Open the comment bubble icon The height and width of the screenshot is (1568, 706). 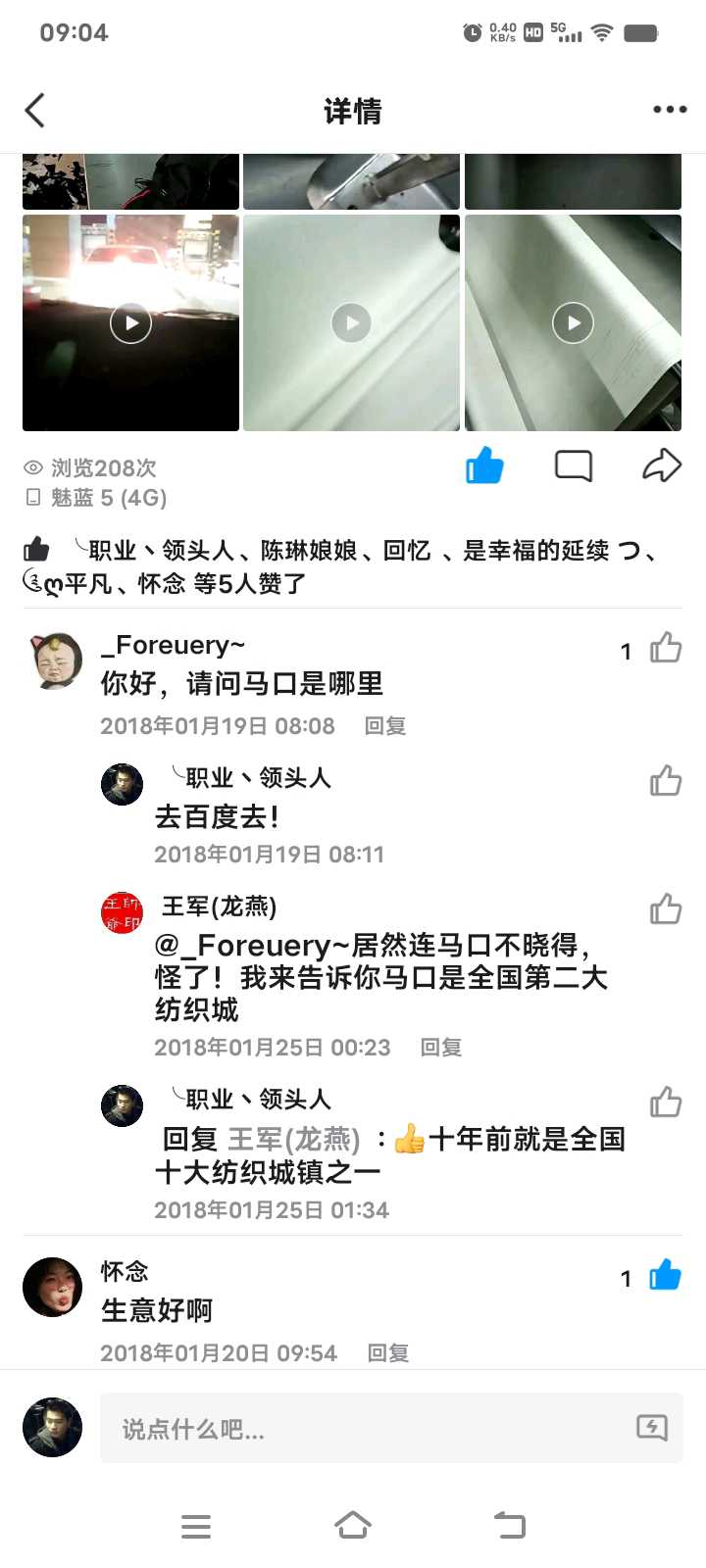tap(573, 465)
